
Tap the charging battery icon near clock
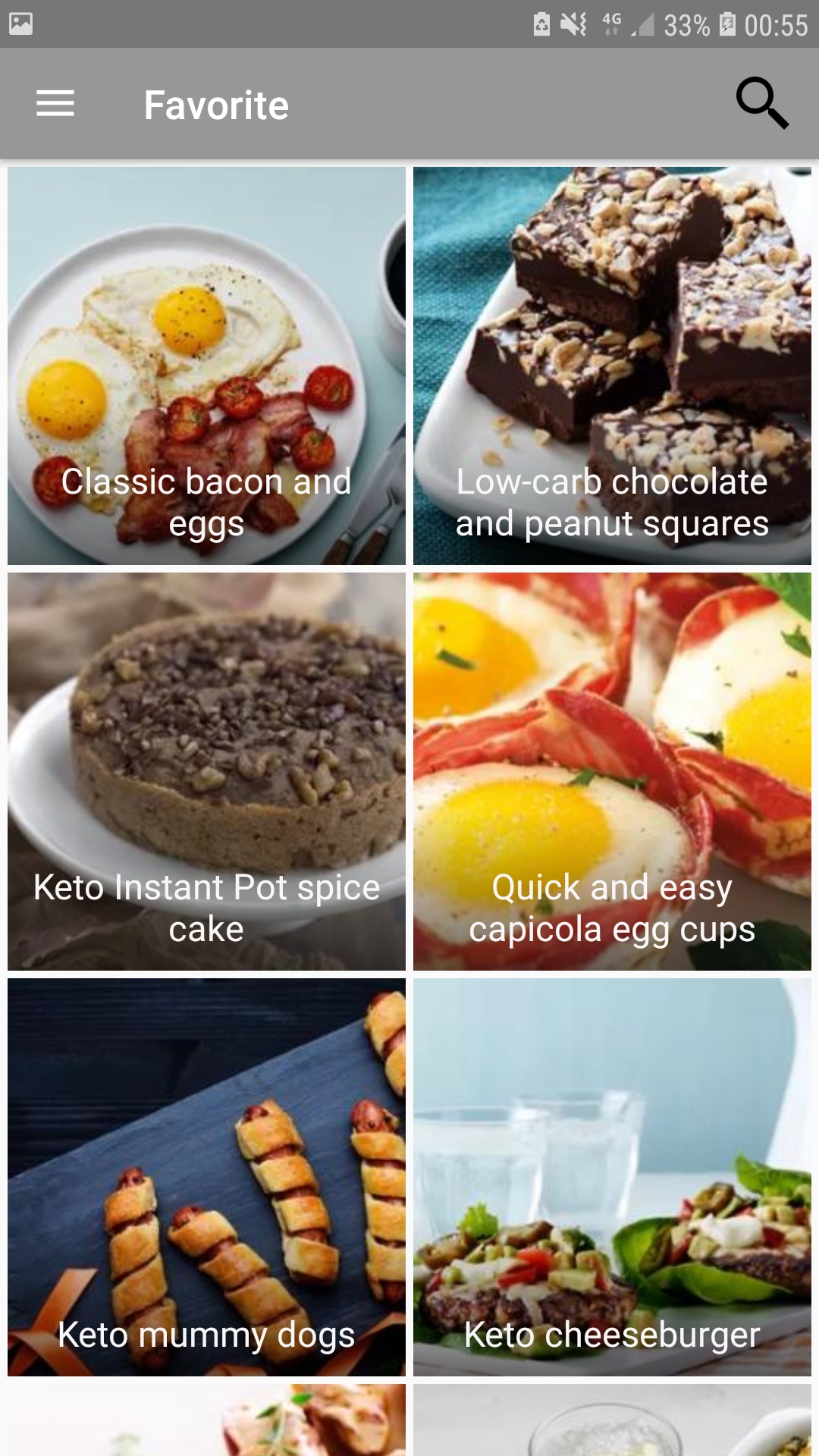click(x=726, y=23)
